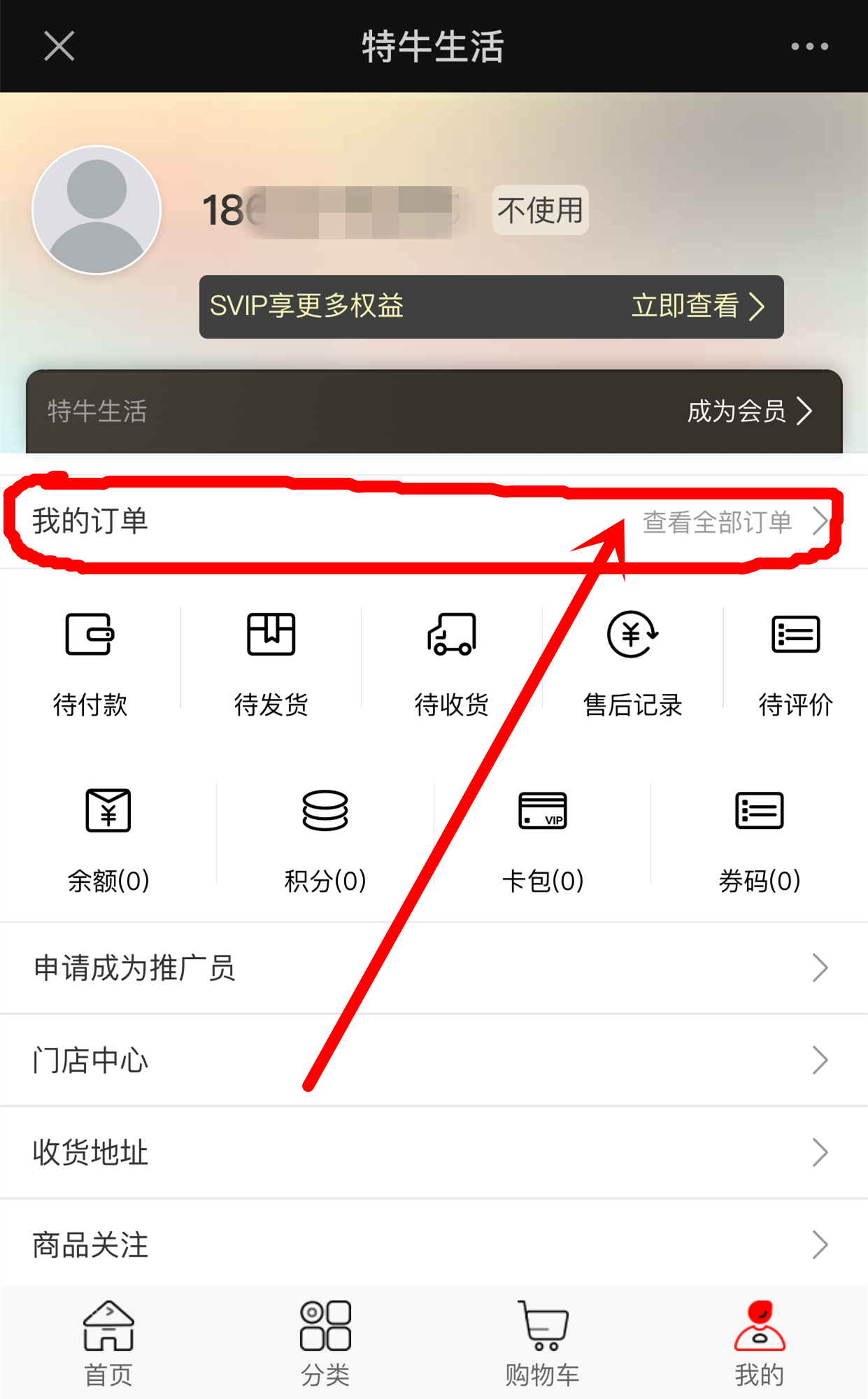The image size is (868, 1399).
Task: Open the three-dot overflow menu
Action: pyautogui.click(x=809, y=47)
